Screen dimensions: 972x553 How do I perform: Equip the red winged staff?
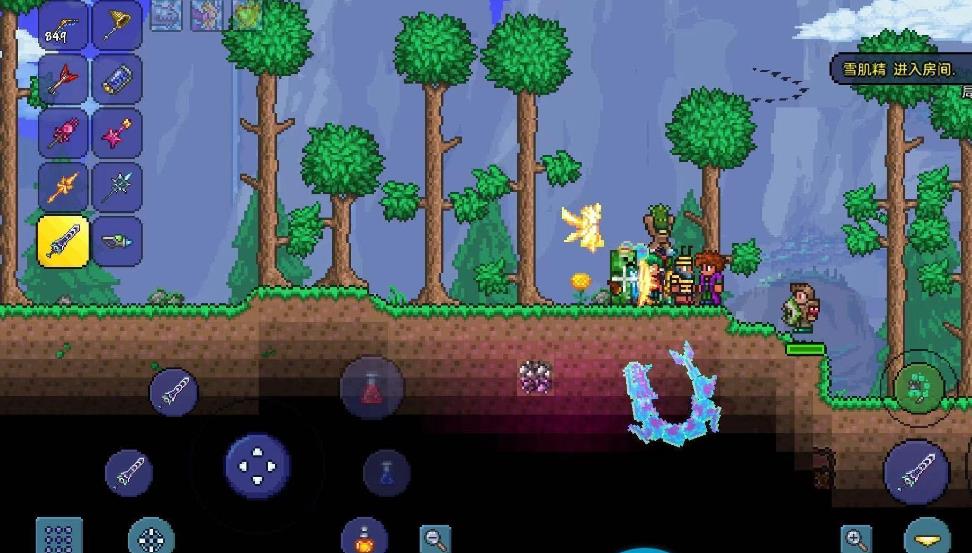63,78
